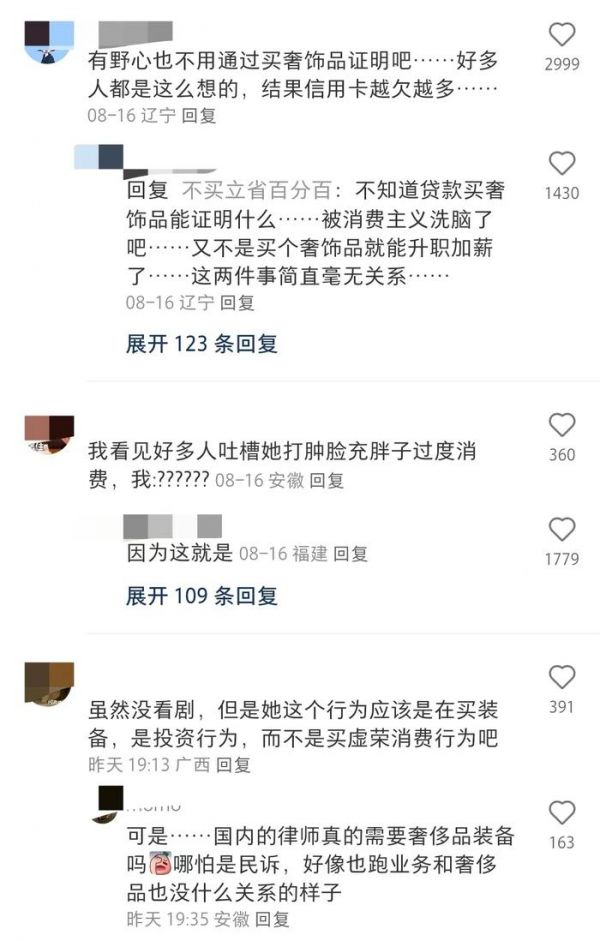The width and height of the screenshot is (600, 941).
Task: Open avatar of the 广西 commenter
Action: (x=50, y=683)
